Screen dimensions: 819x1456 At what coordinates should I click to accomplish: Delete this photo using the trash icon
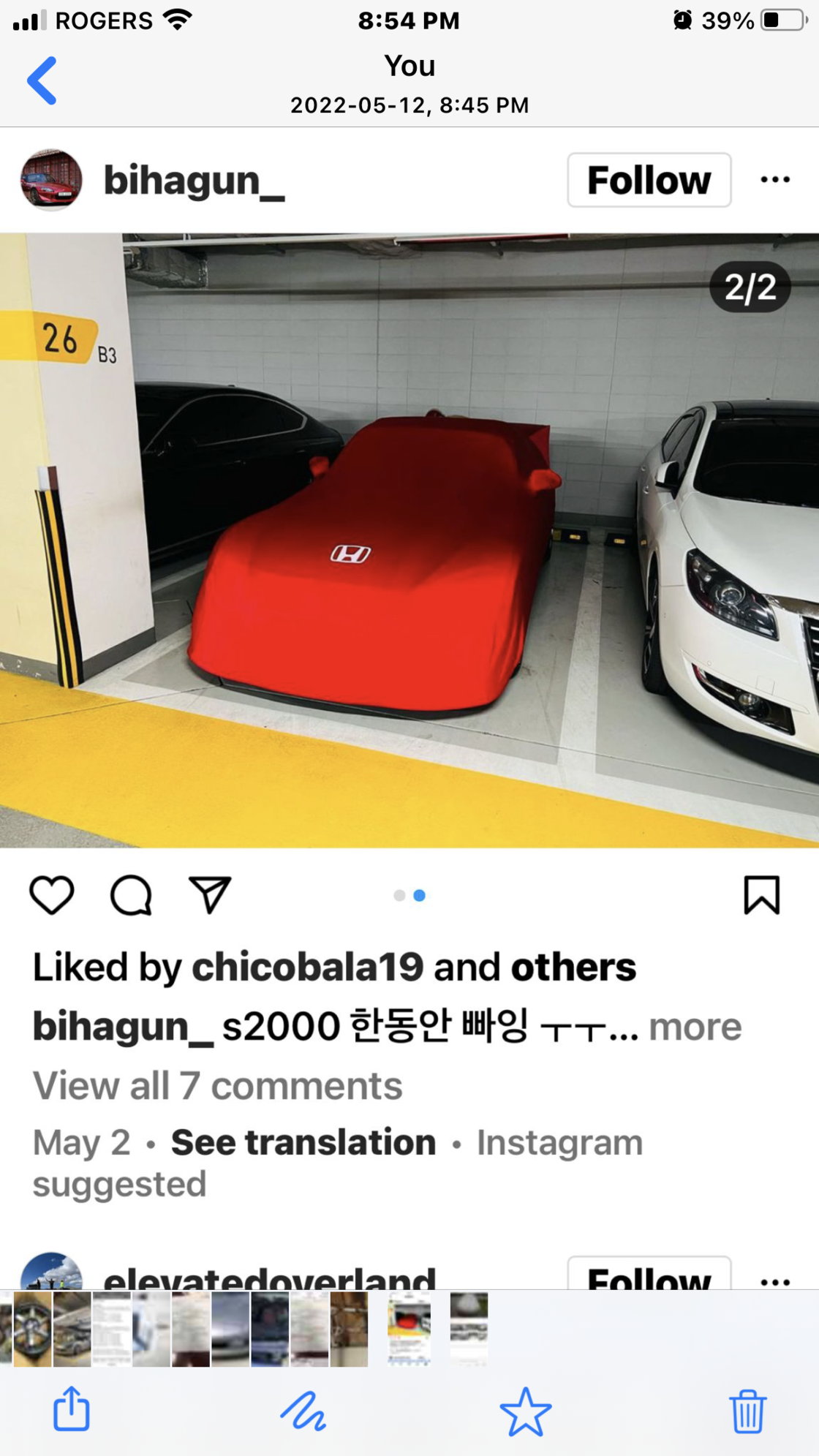[747, 1411]
